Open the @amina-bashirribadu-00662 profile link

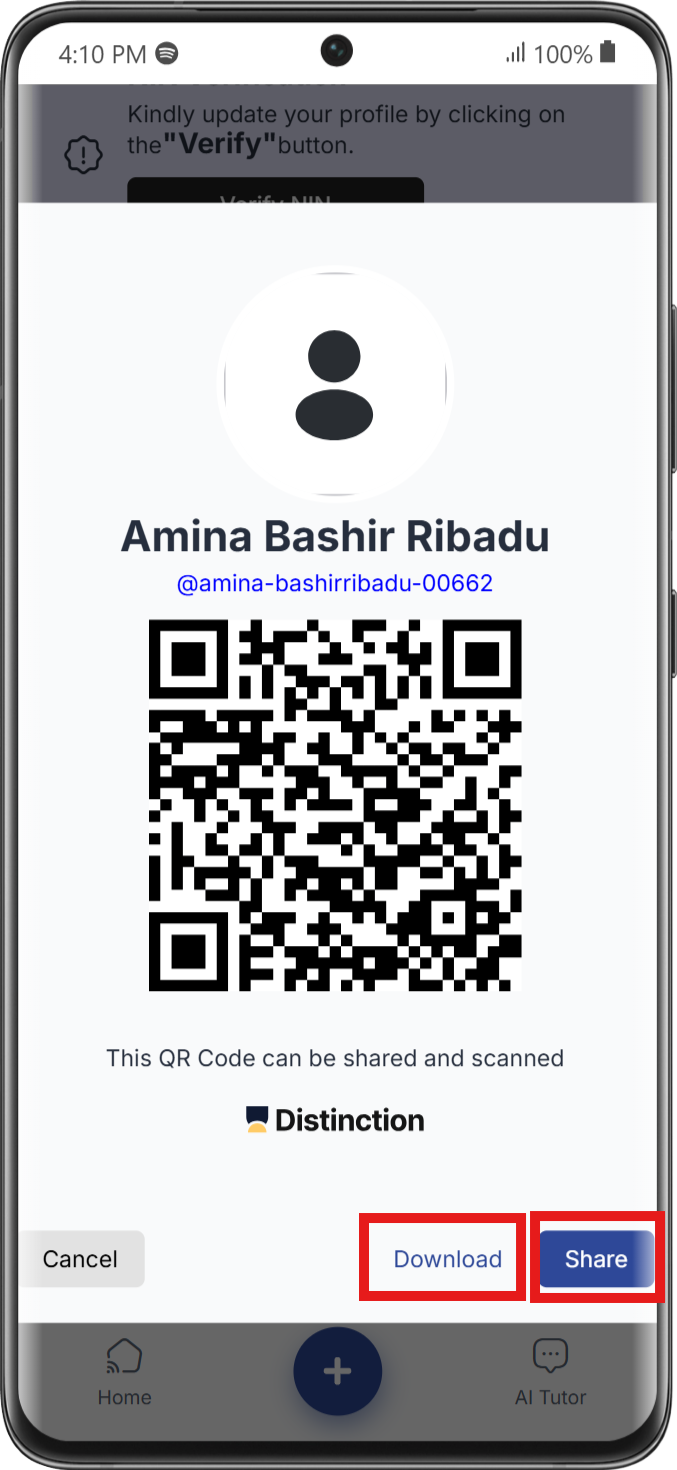click(335, 583)
